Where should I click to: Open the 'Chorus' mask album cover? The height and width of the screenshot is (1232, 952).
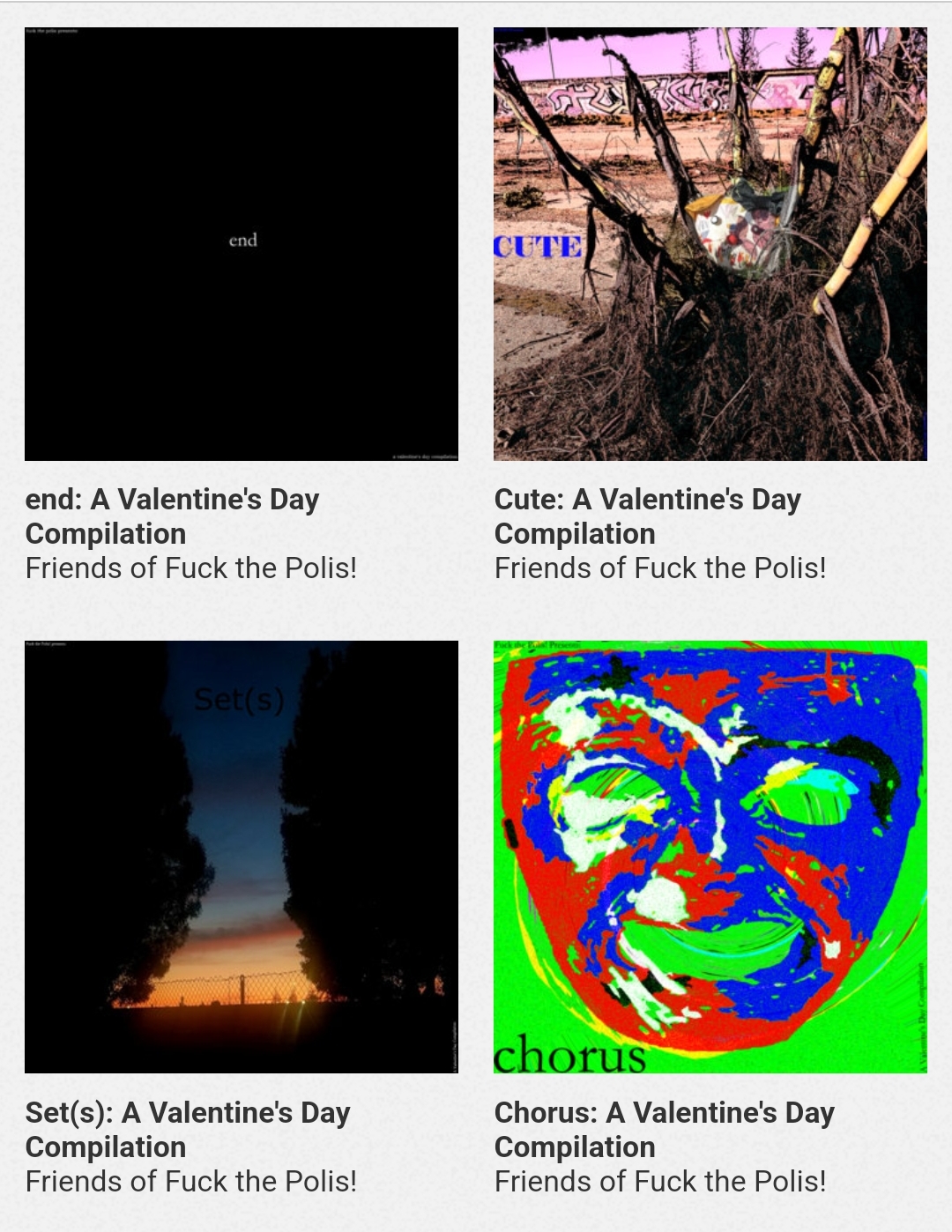coord(710,857)
